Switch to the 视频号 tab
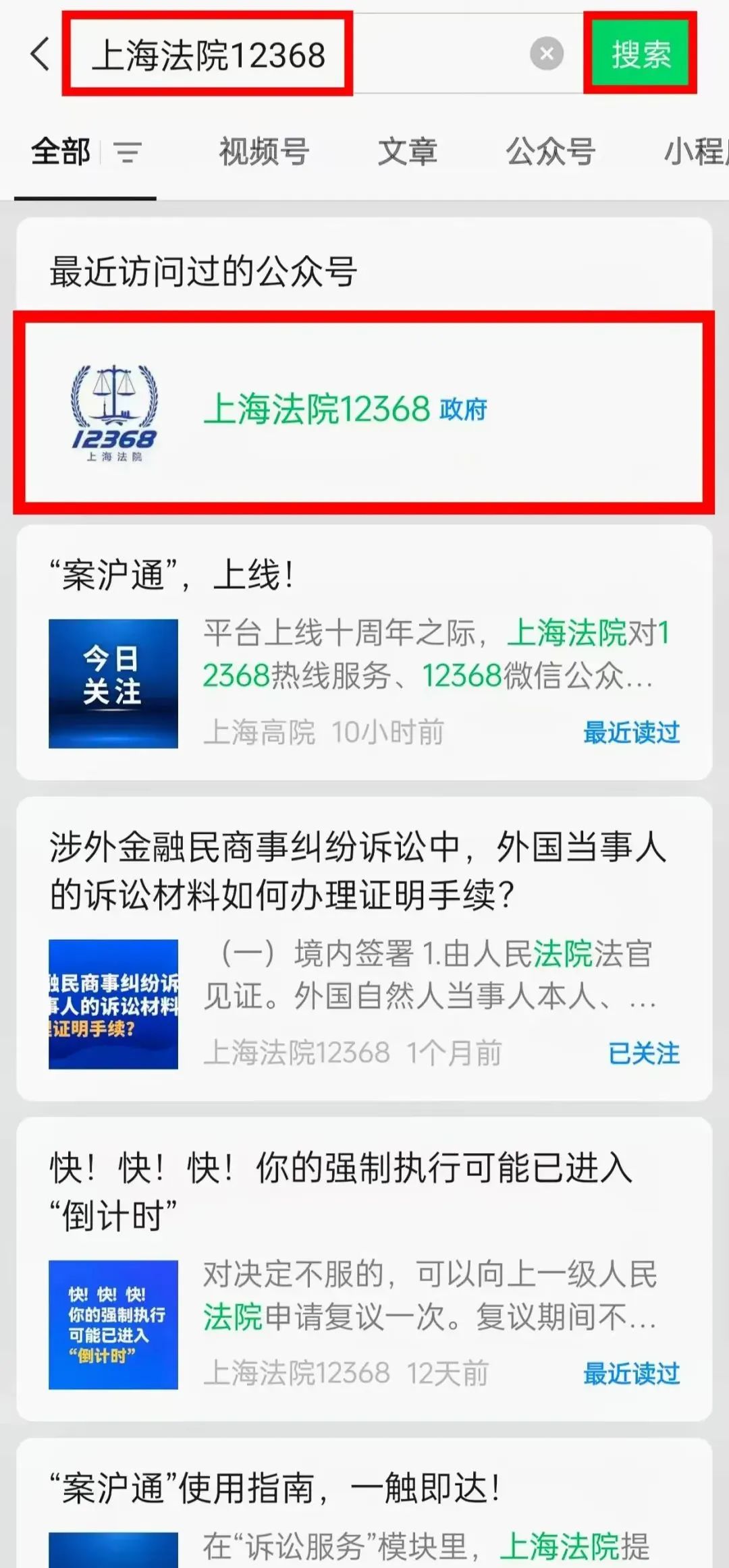729x1568 pixels. tap(264, 152)
